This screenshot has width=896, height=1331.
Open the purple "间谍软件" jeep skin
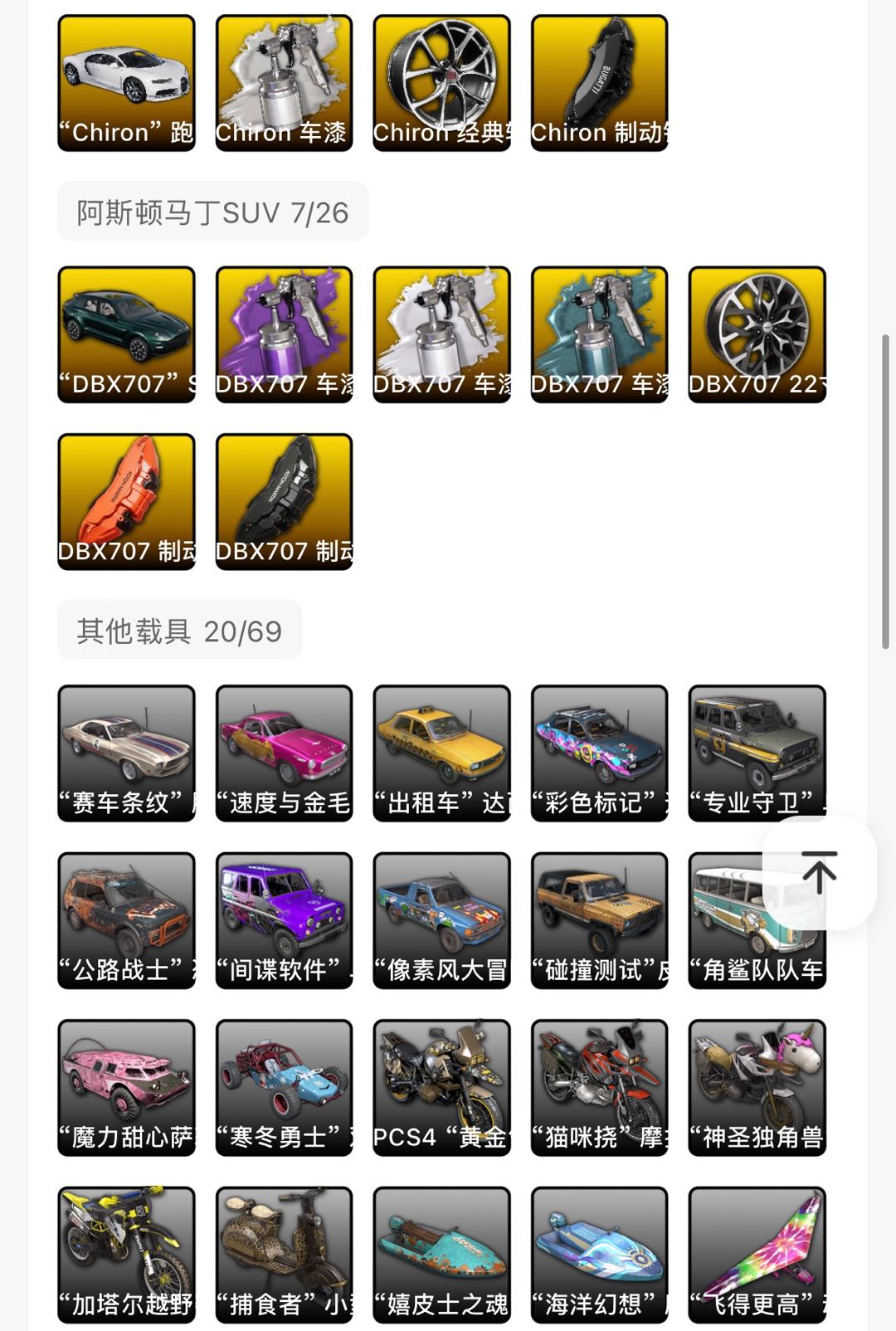[x=284, y=920]
